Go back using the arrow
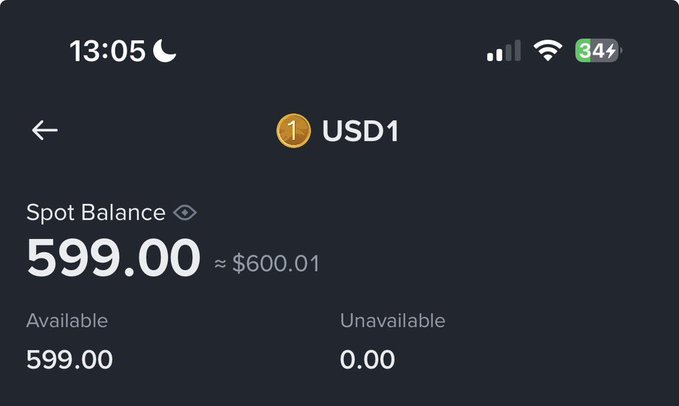 (45, 130)
